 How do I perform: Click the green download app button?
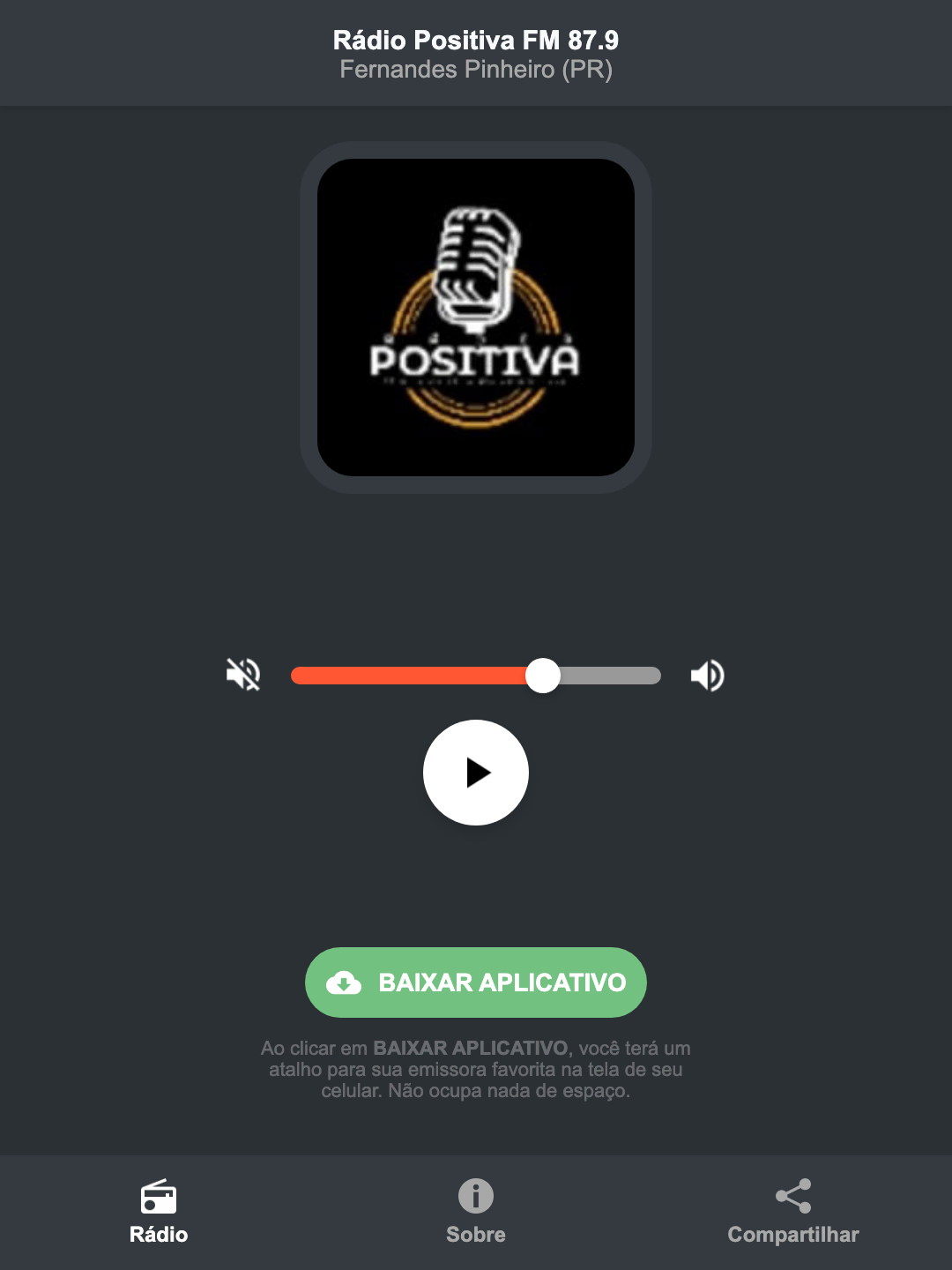[475, 982]
